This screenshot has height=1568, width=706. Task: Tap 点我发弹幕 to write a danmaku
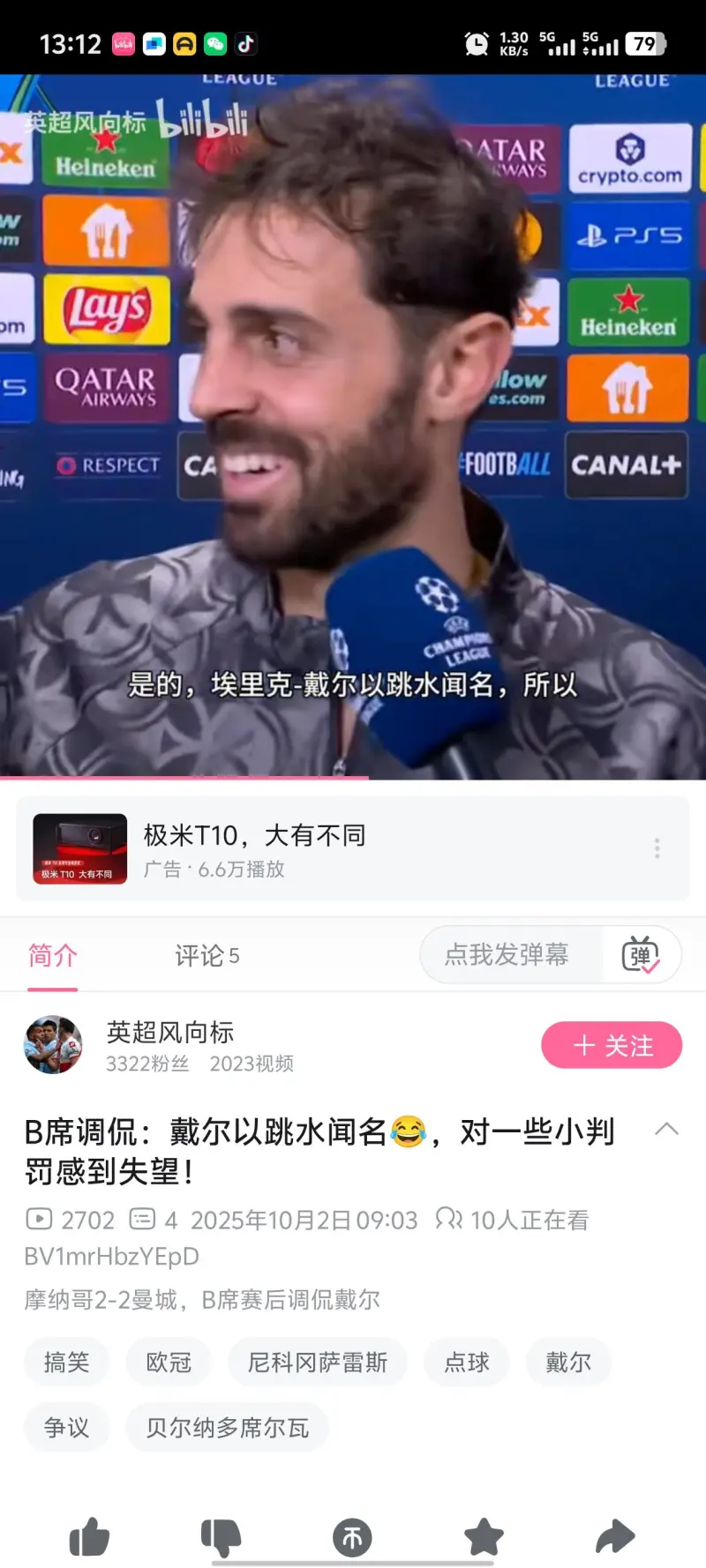coord(507,954)
